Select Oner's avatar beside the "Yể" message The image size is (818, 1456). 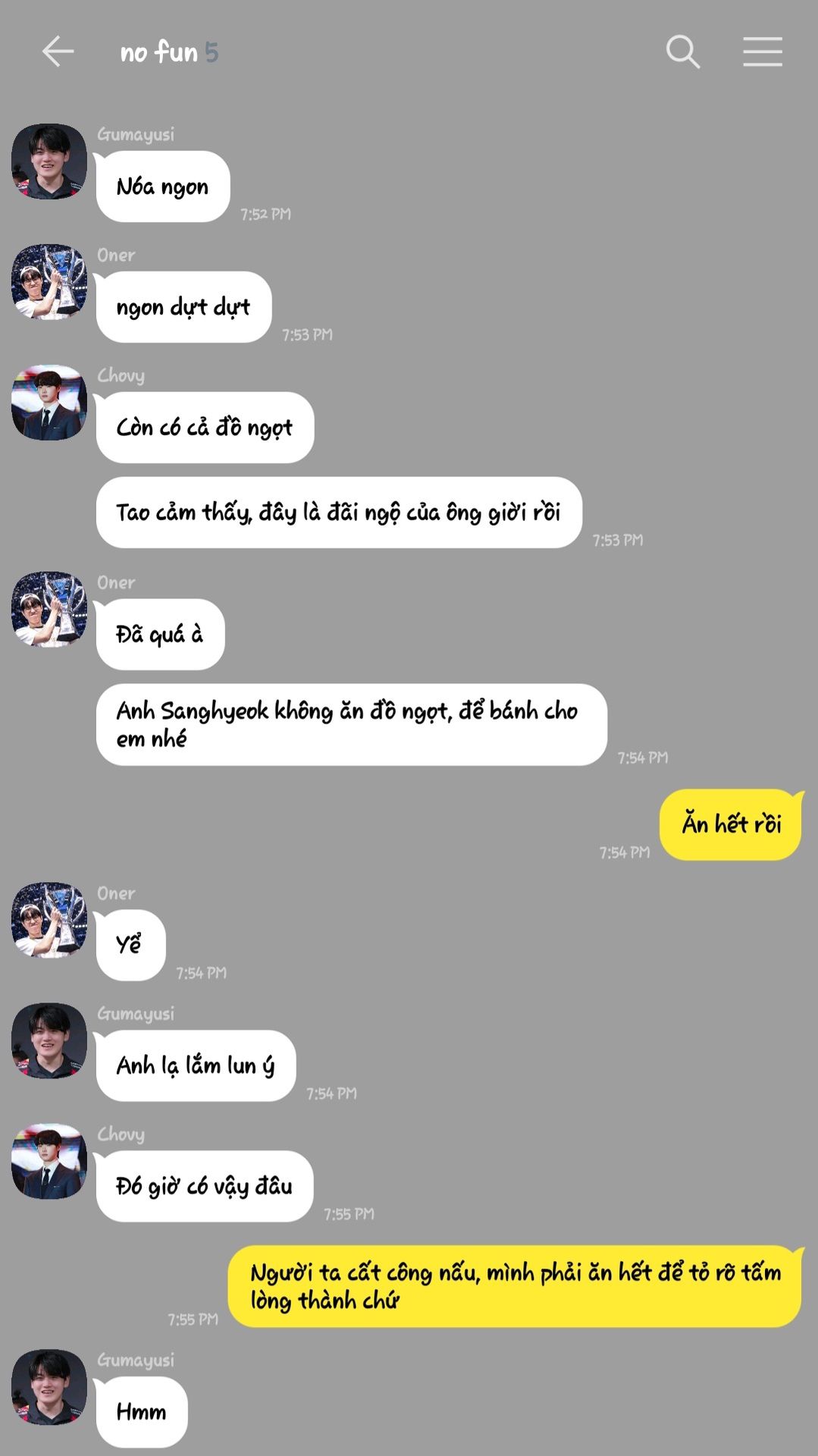49,920
